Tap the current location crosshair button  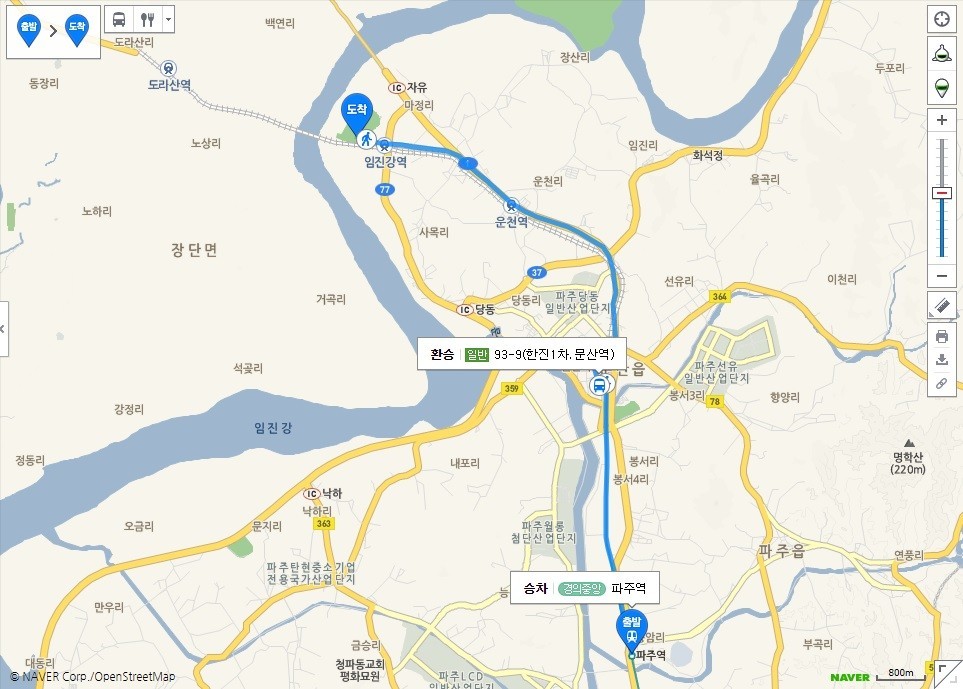tap(941, 19)
